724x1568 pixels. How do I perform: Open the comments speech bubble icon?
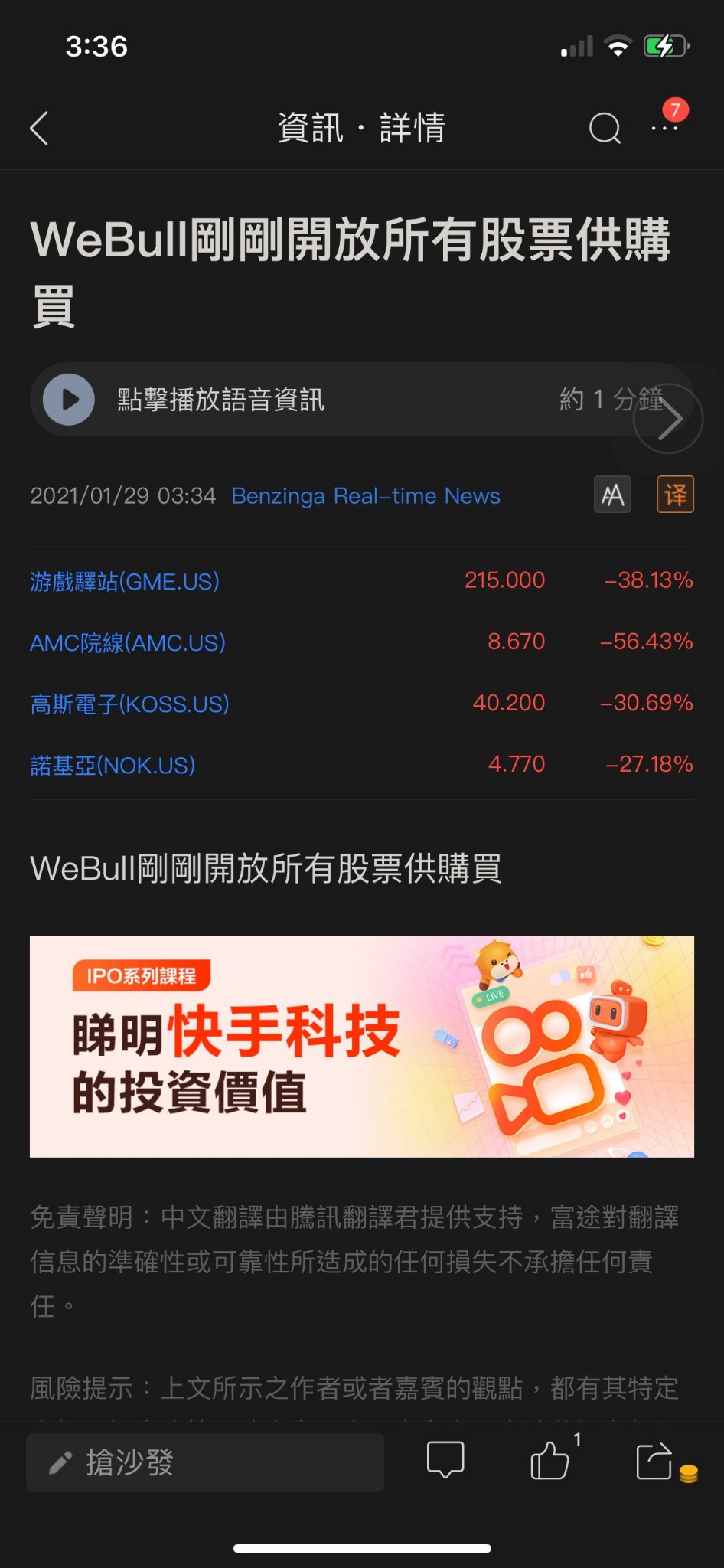(446, 1461)
